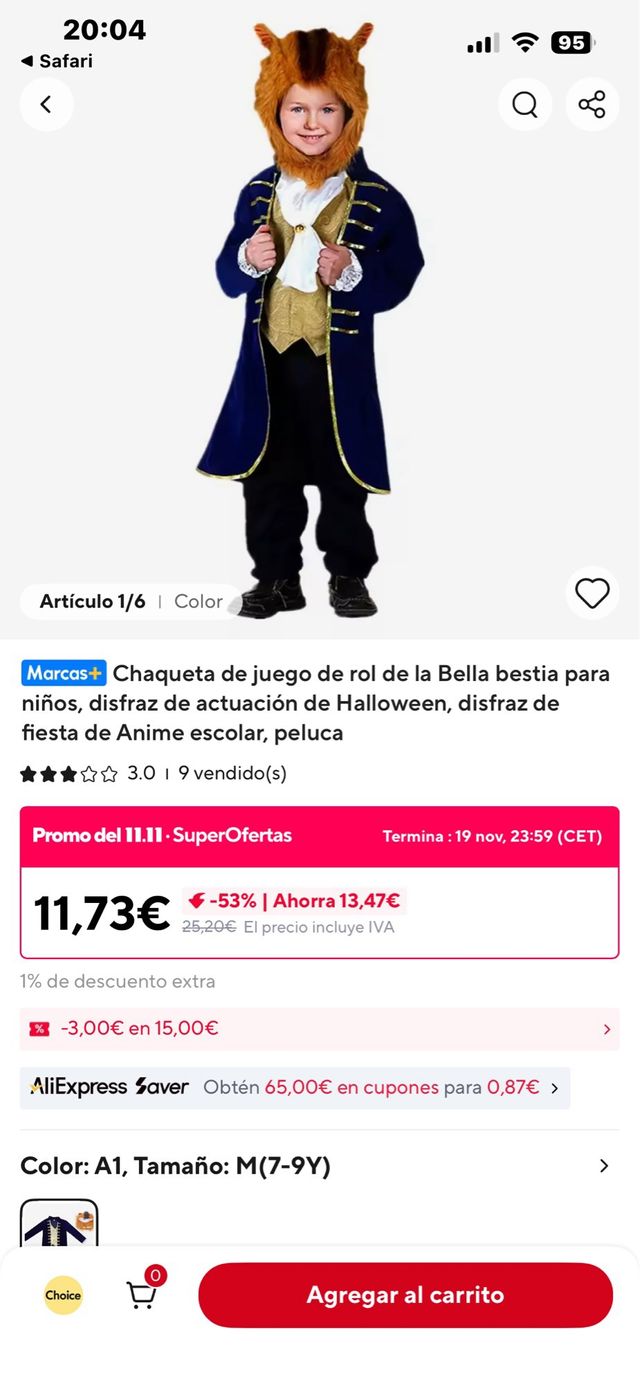640x1384 pixels.
Task: Return to Safari from status bar
Action: point(57,61)
